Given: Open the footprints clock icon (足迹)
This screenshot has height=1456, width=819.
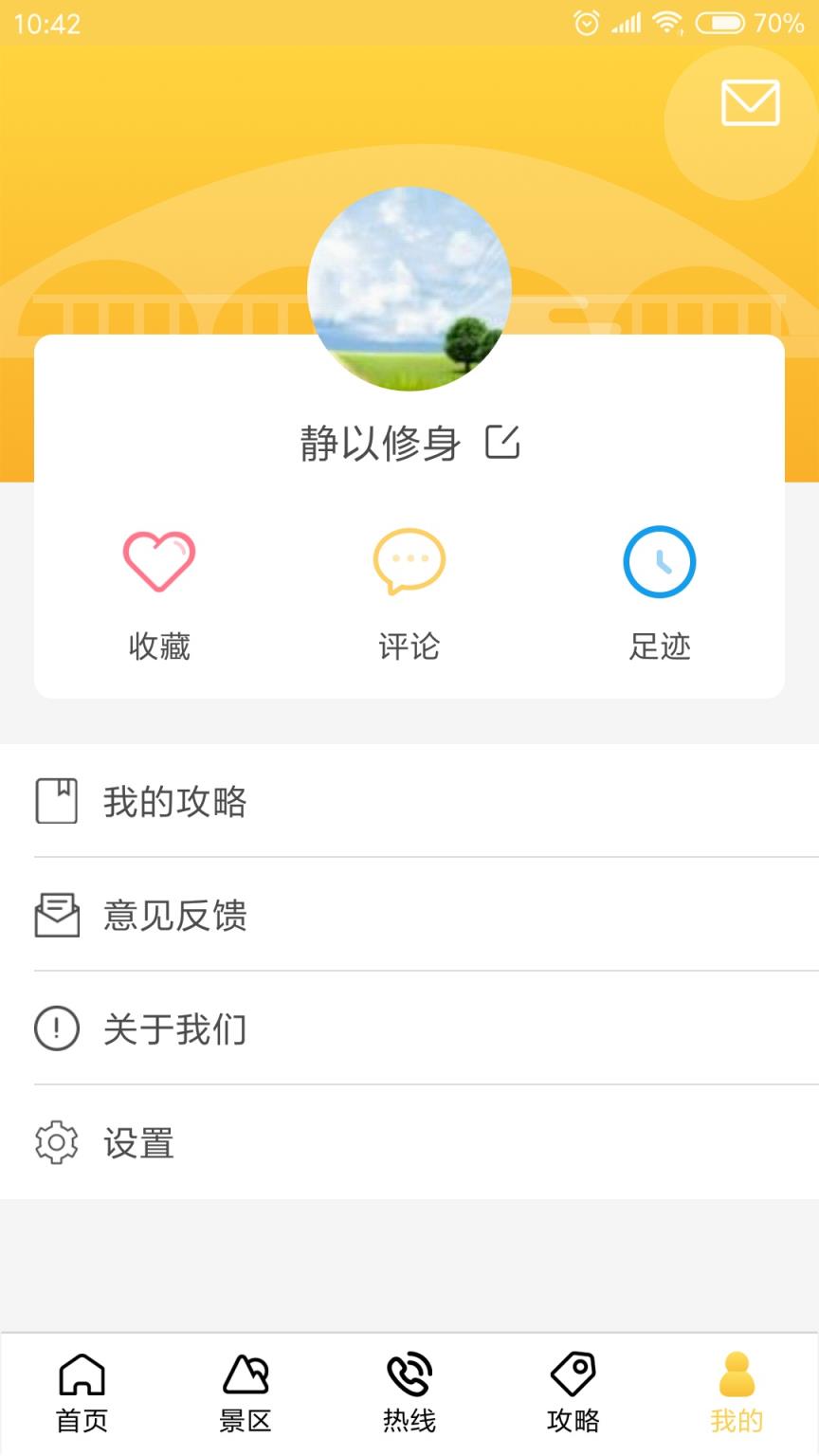Looking at the screenshot, I should click(660, 561).
